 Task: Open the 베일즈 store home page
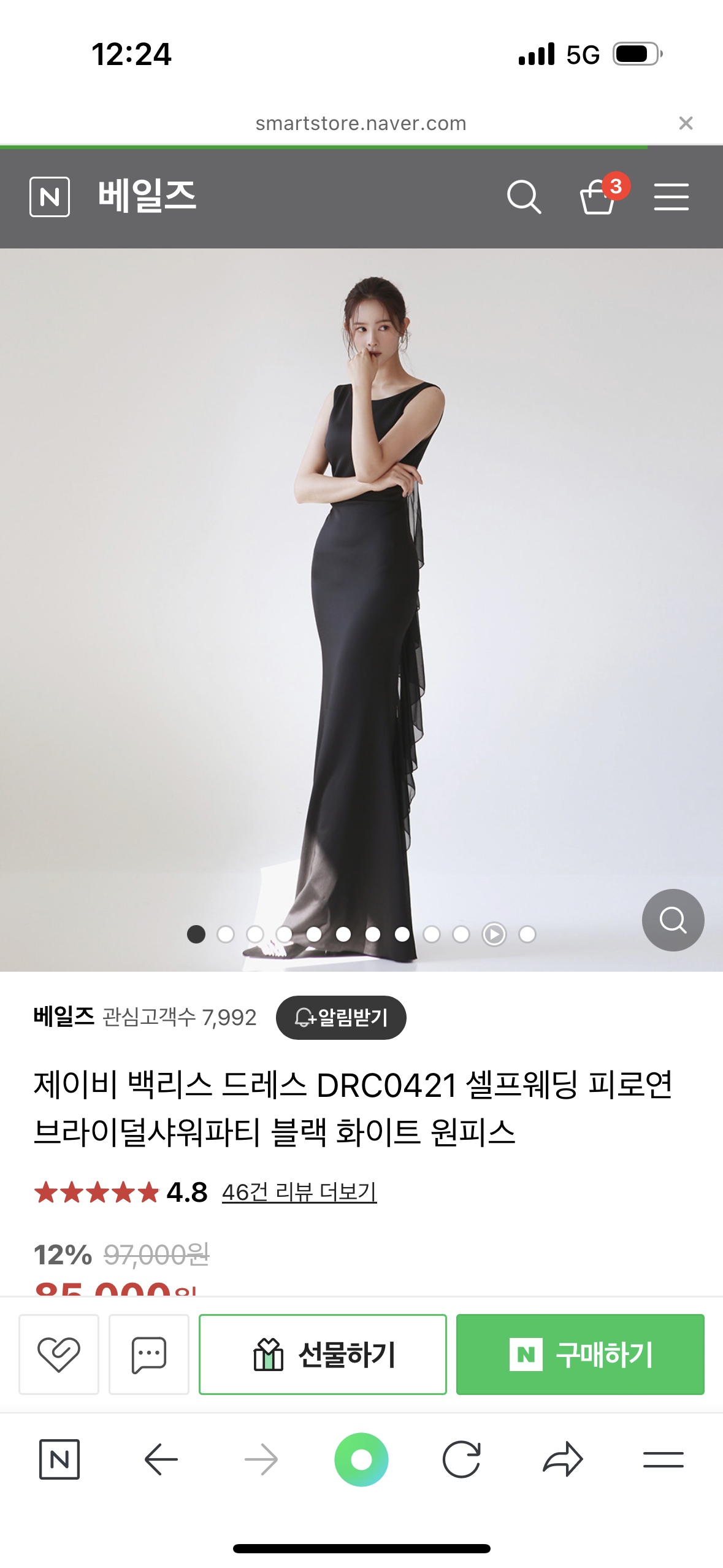click(x=147, y=197)
